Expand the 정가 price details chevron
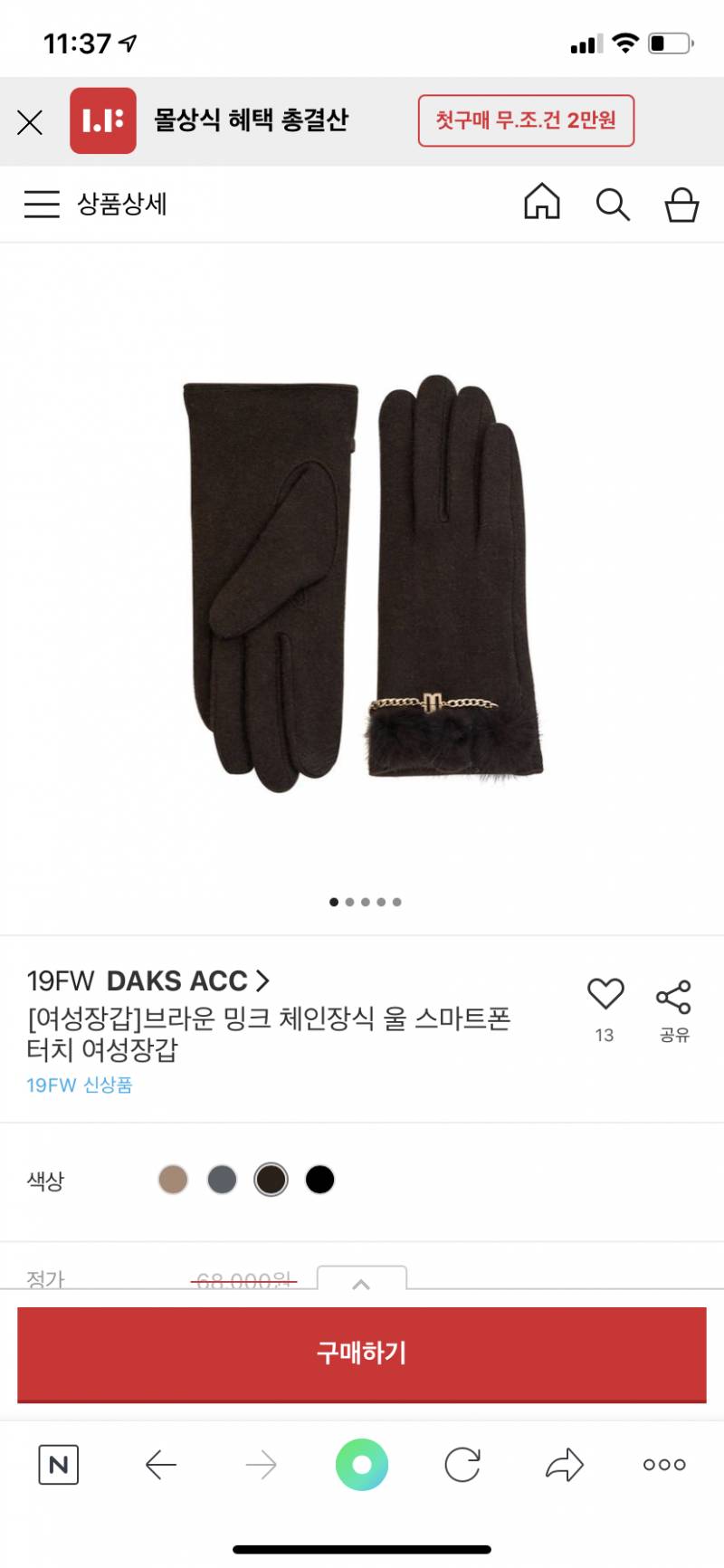 [362, 1283]
